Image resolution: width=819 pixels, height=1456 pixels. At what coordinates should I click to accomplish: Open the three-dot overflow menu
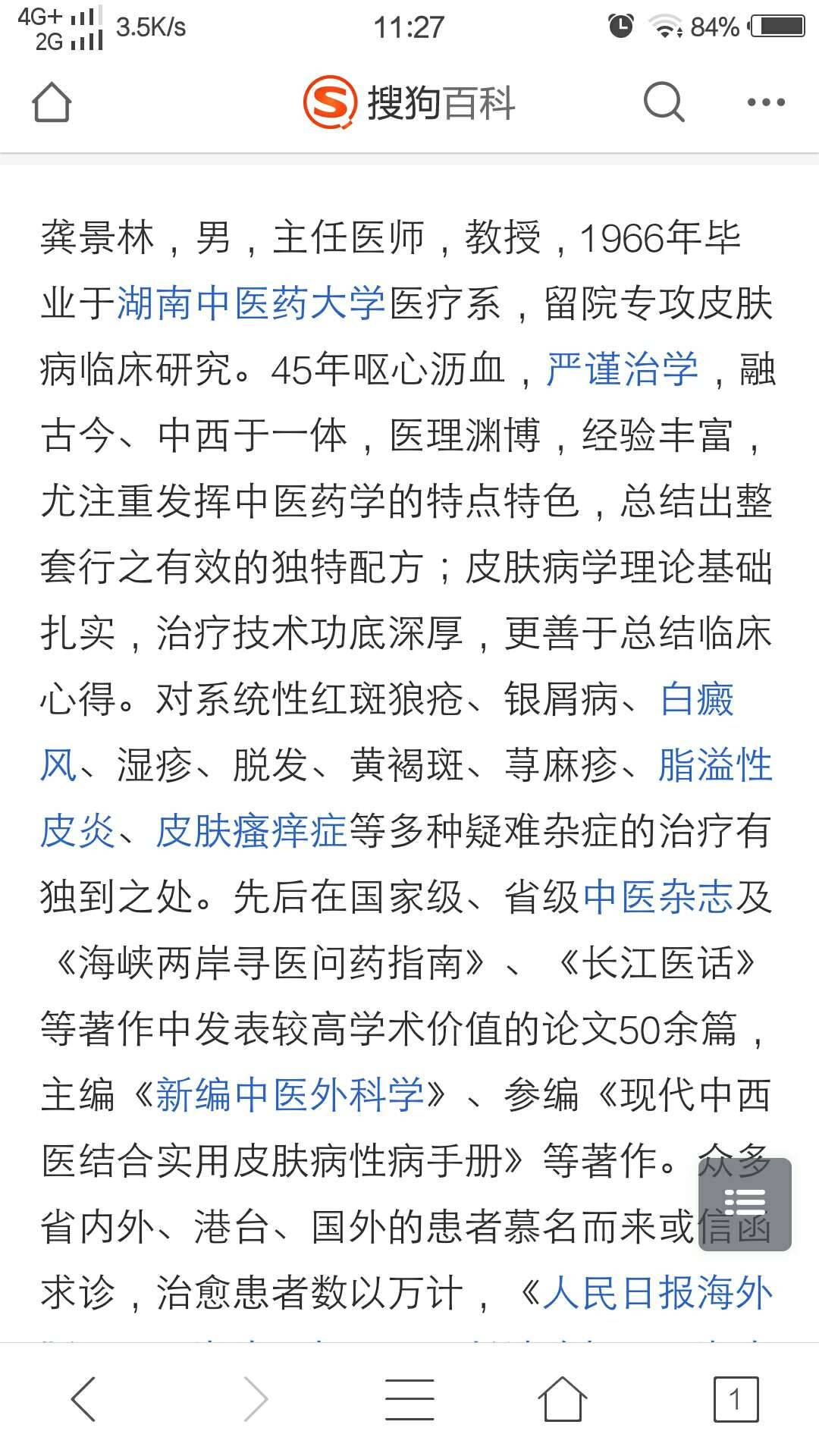766,102
